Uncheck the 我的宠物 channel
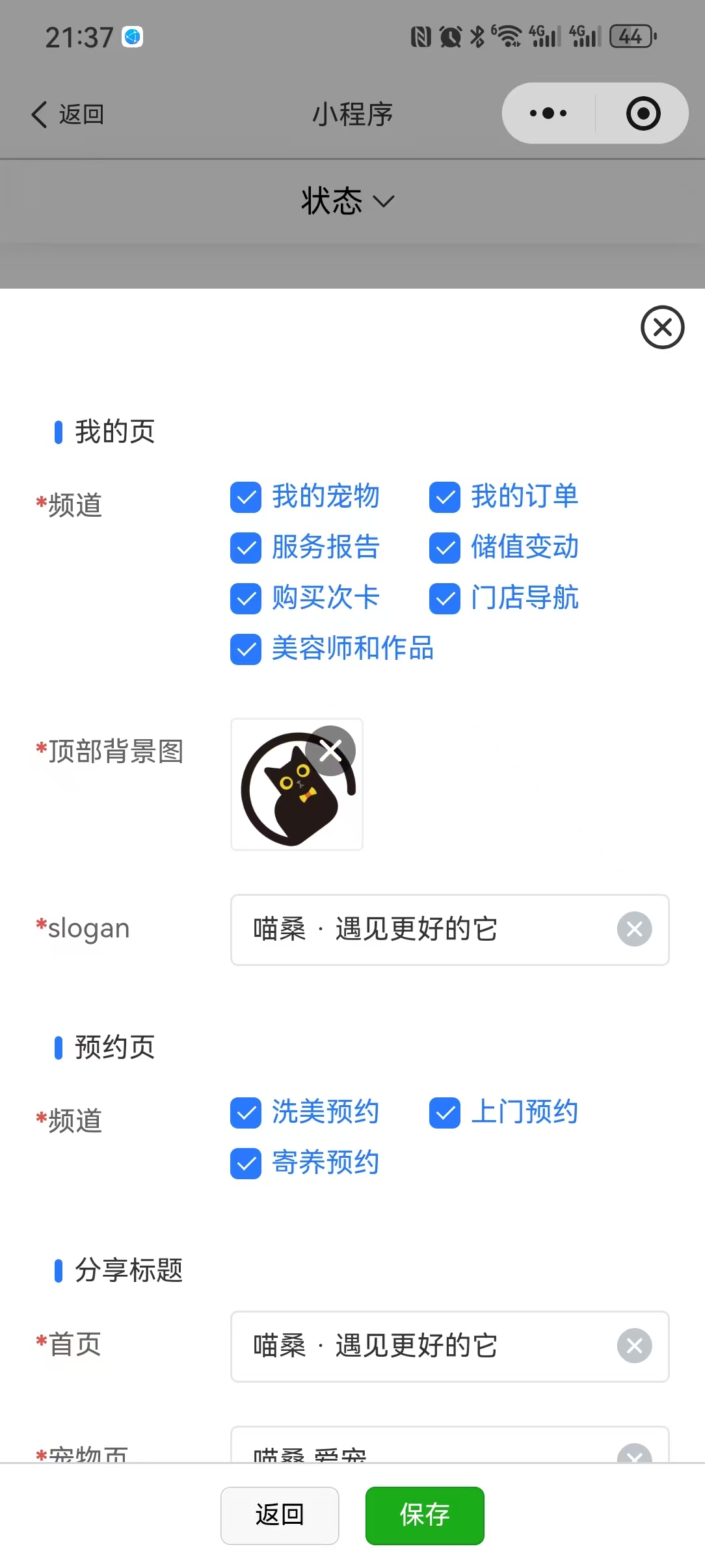This screenshot has height=1568, width=705. coord(246,497)
